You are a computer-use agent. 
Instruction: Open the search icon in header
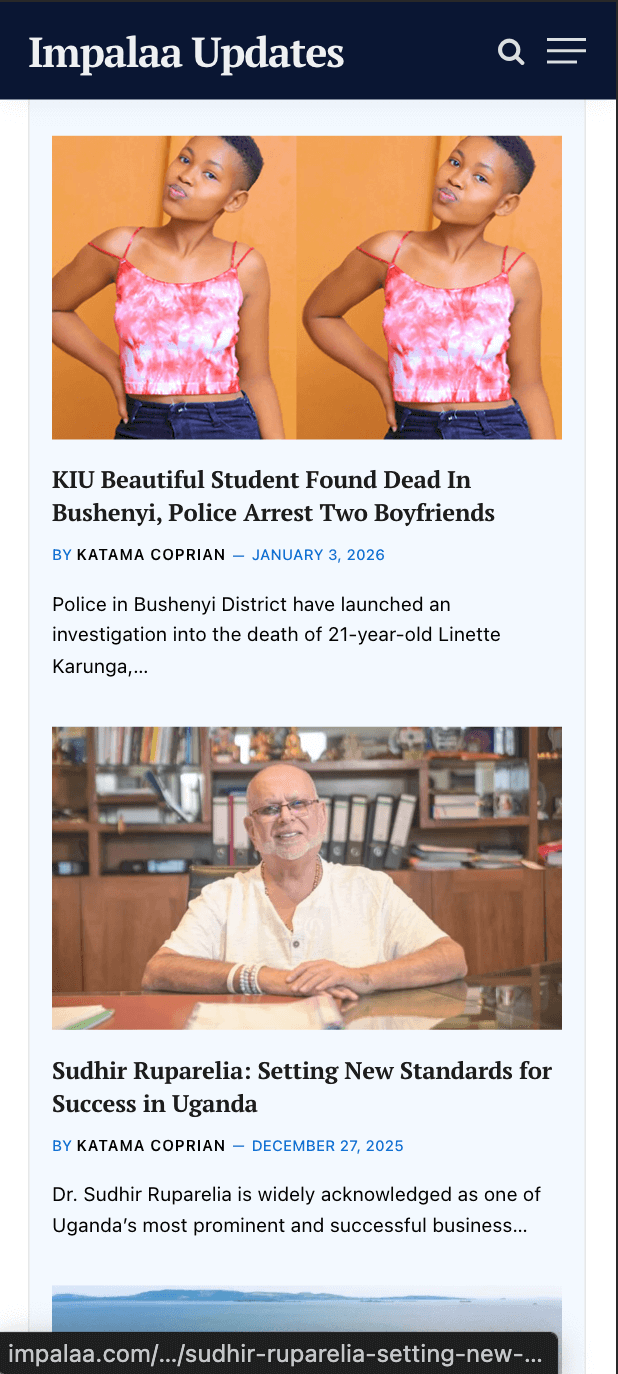[511, 52]
